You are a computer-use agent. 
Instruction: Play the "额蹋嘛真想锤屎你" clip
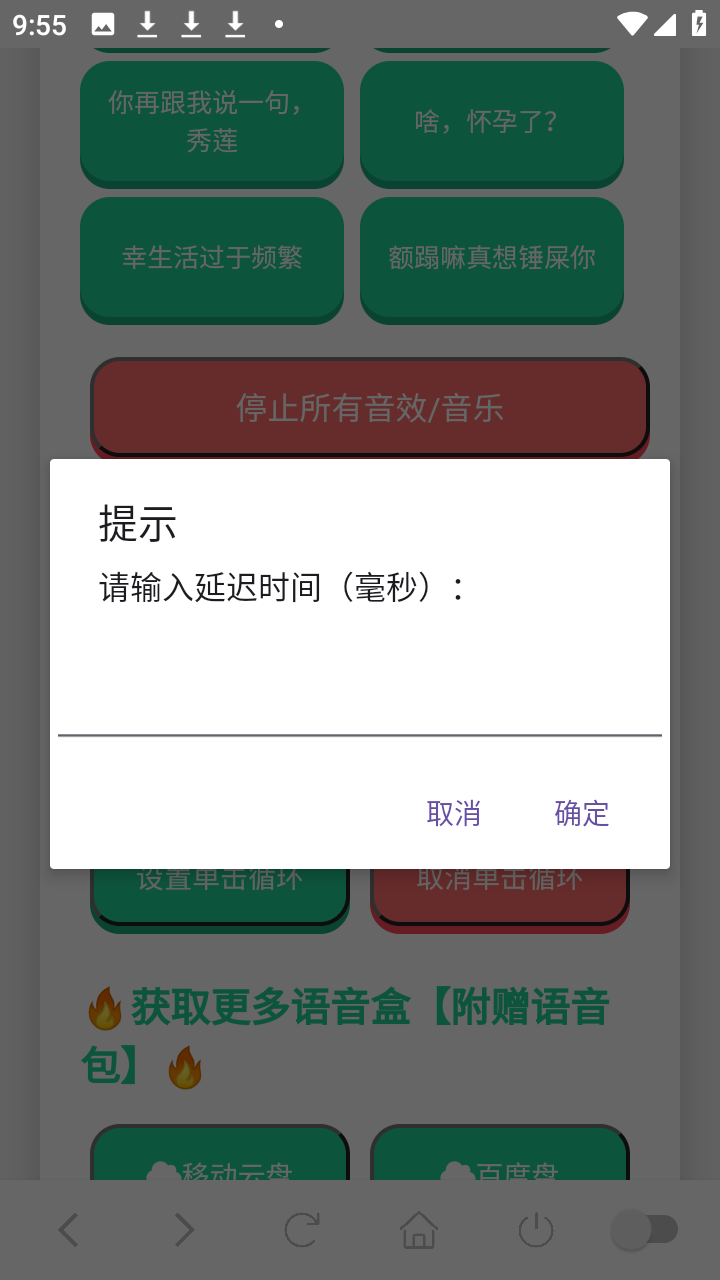click(492, 258)
